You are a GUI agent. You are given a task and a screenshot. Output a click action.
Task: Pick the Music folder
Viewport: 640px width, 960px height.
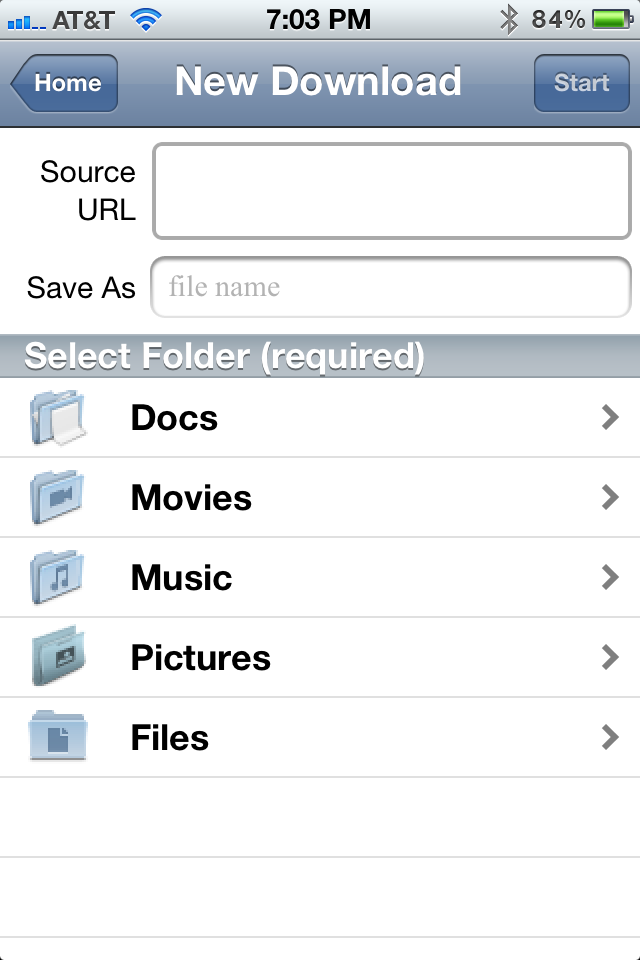coord(320,578)
